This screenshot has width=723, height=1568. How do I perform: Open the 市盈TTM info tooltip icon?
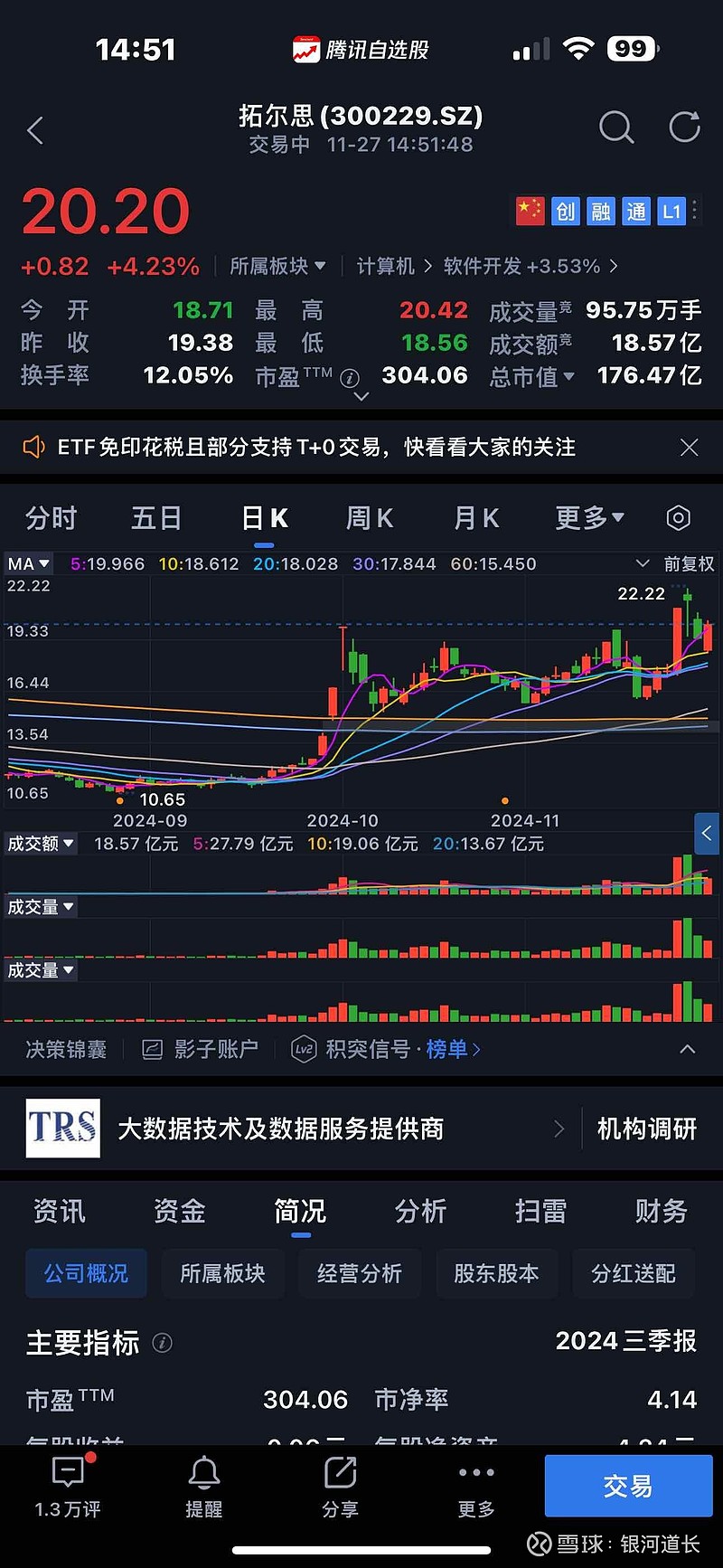tap(351, 378)
